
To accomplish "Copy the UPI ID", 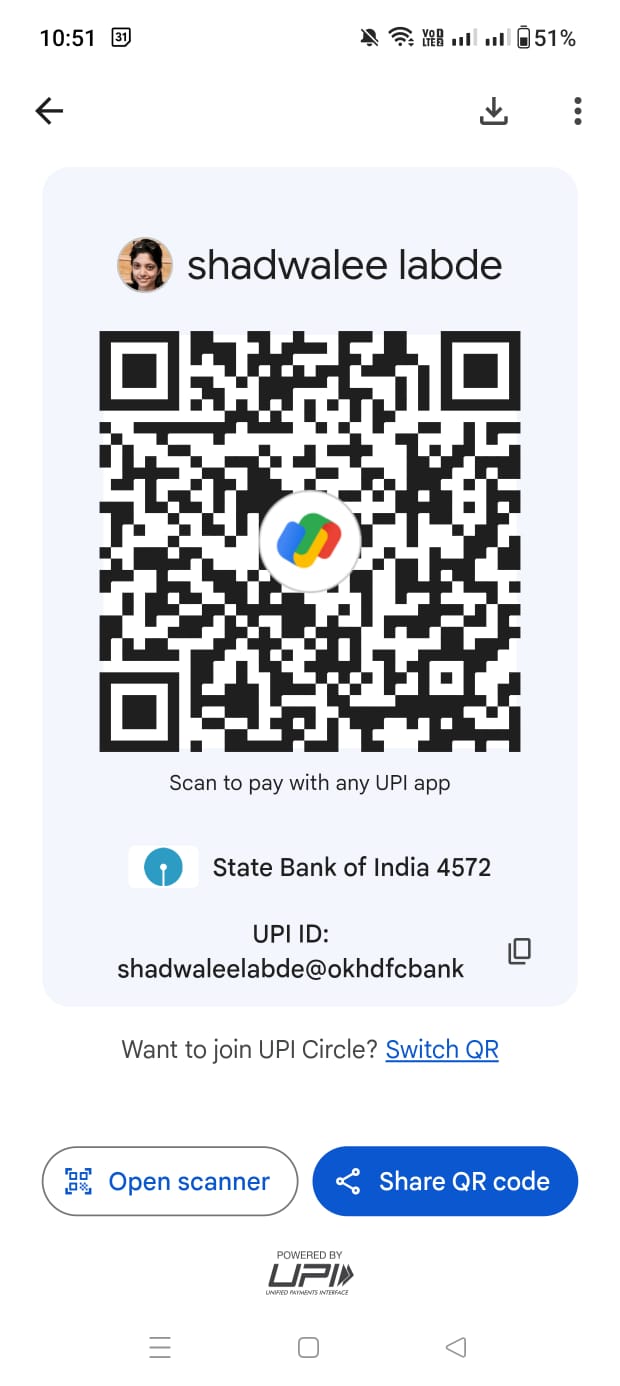I will [x=520, y=951].
